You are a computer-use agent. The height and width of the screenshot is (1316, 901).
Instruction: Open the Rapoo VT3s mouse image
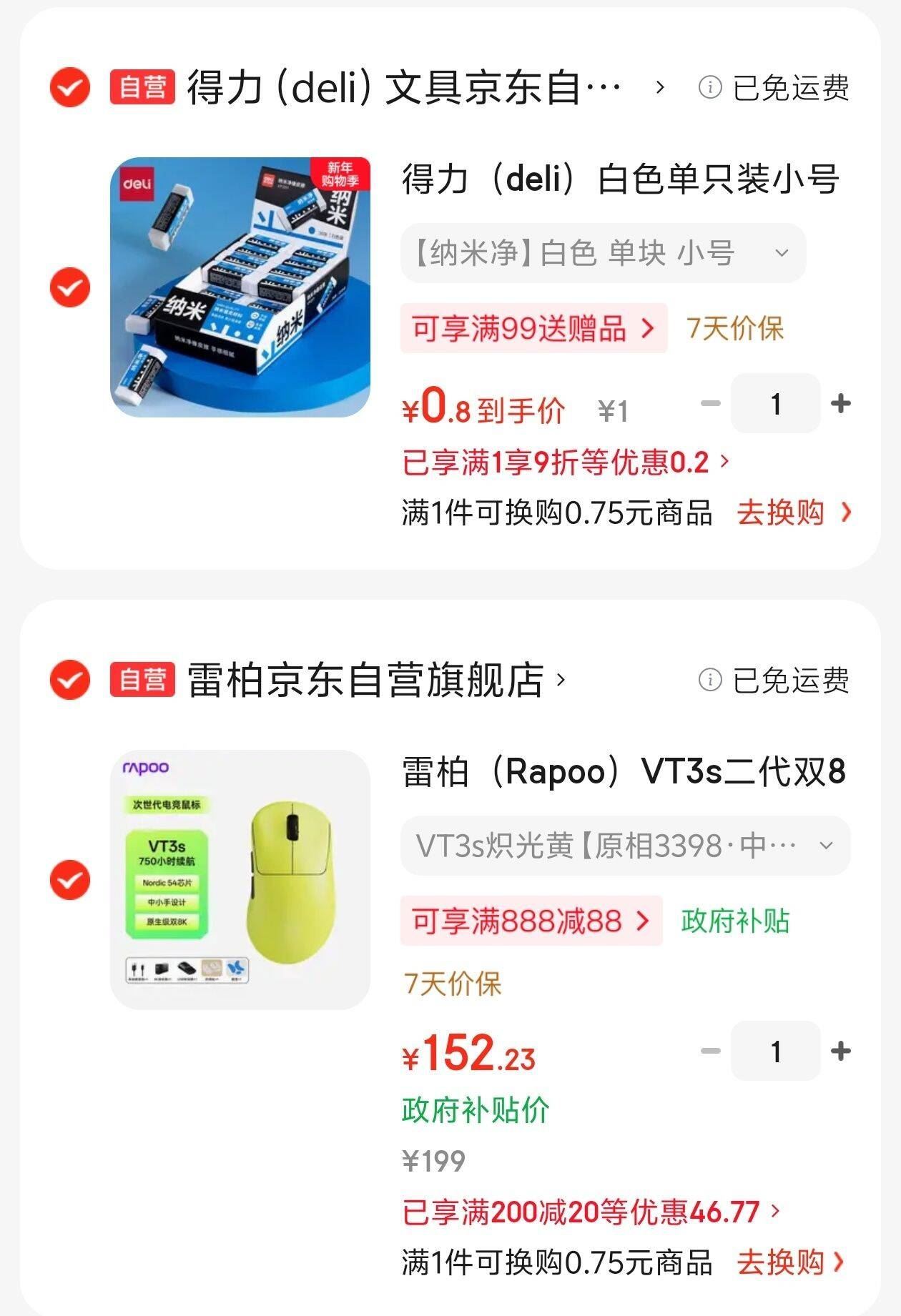240,880
